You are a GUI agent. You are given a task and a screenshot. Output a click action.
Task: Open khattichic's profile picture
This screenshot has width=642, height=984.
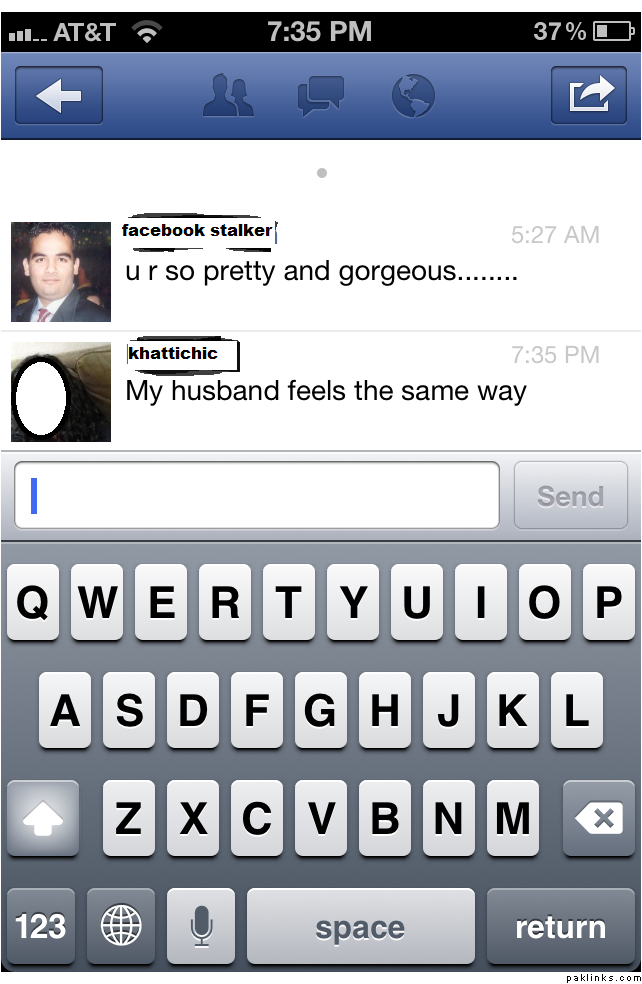[x=61, y=392]
